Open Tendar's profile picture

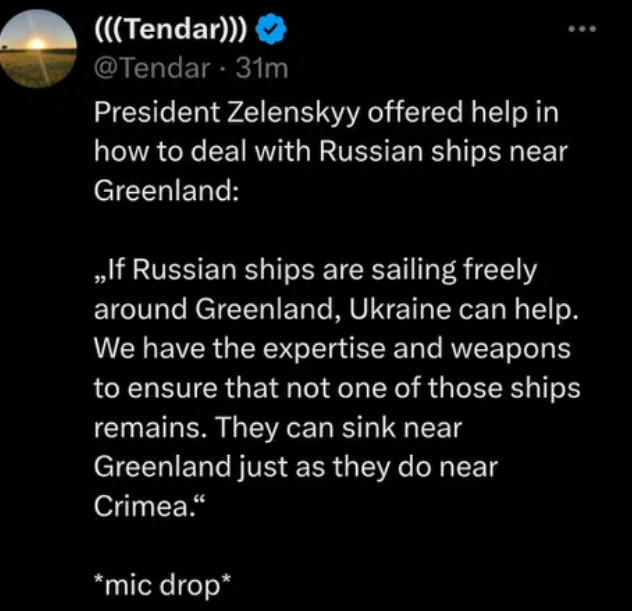pos(39,49)
